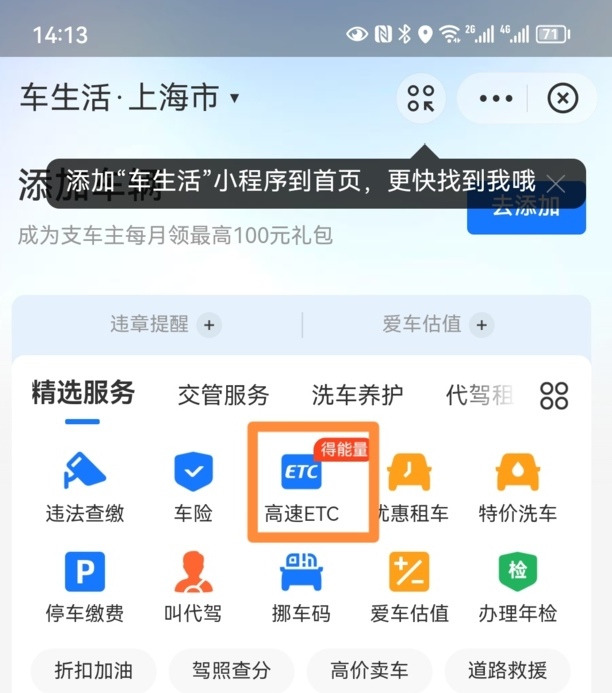Image resolution: width=612 pixels, height=693 pixels.
Task: Open 违法查缴 service
Action: pos(85,487)
